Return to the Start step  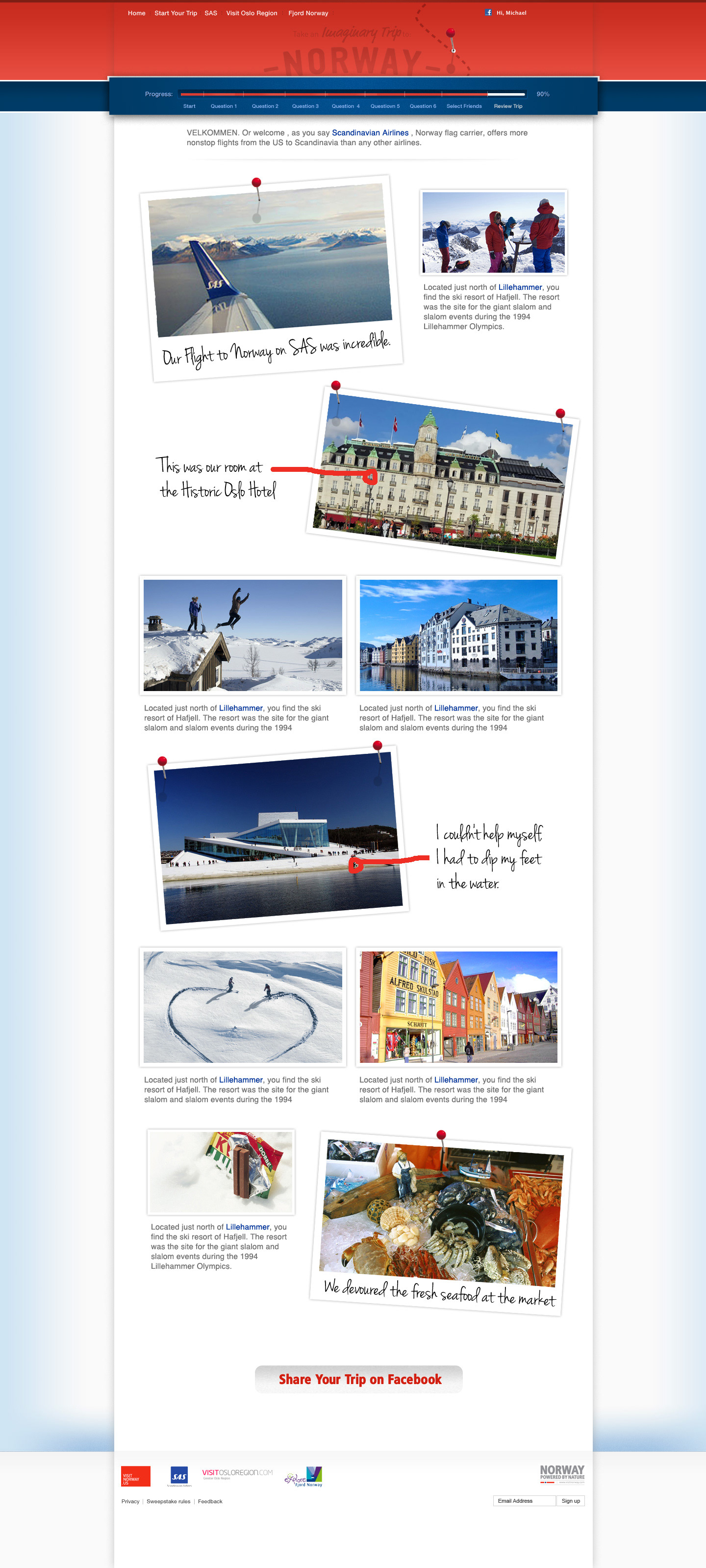point(189,106)
